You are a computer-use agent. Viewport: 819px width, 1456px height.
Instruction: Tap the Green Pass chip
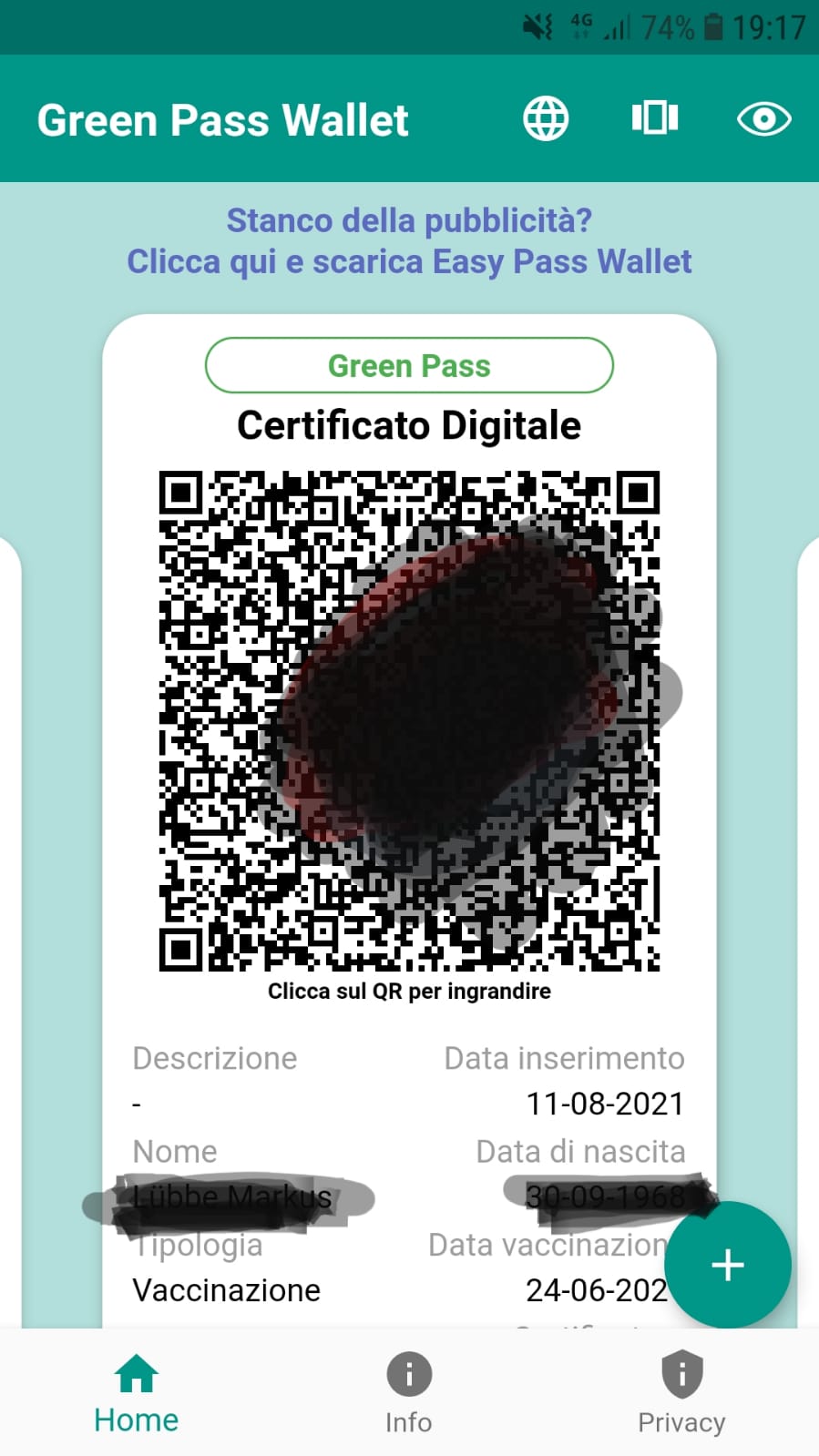click(409, 365)
